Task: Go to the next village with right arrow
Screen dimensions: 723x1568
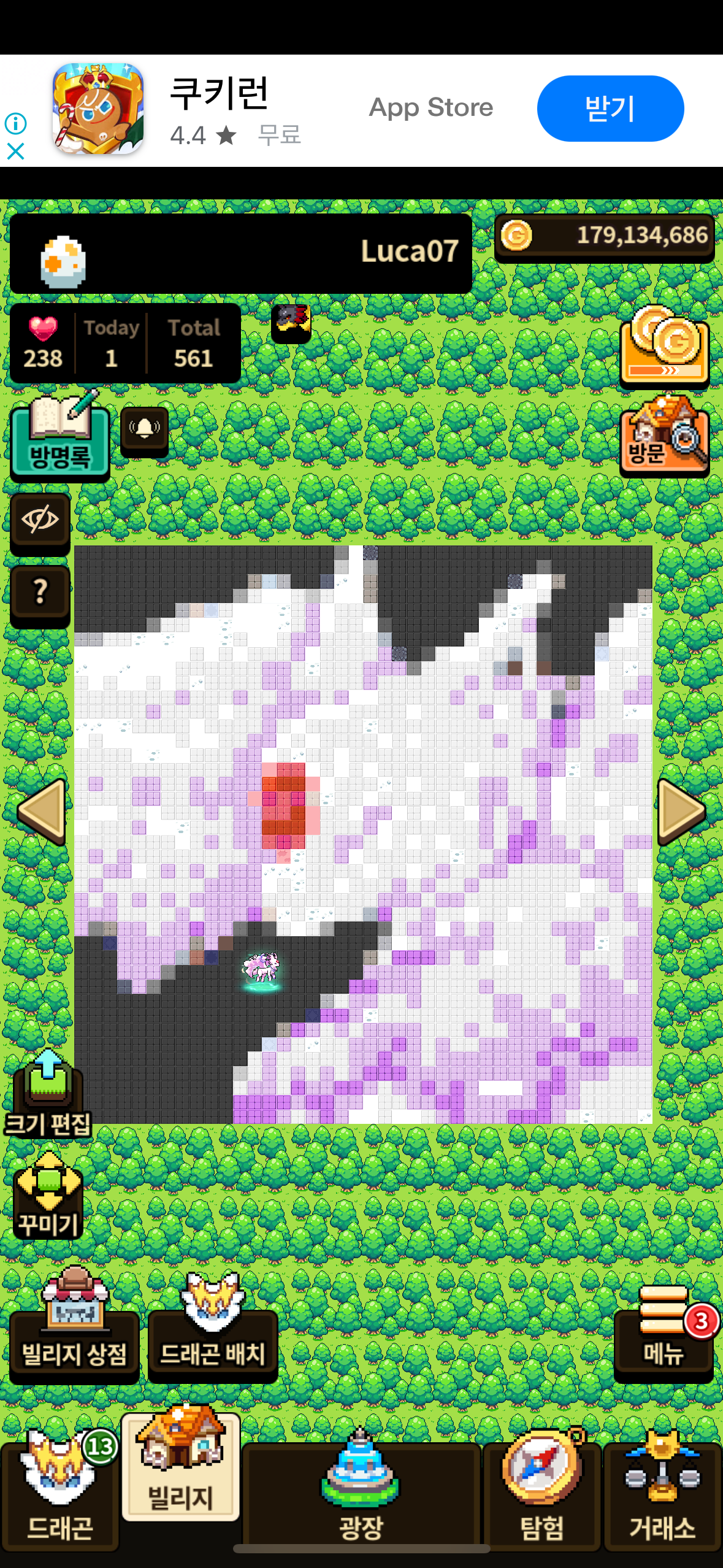Action: point(681,811)
